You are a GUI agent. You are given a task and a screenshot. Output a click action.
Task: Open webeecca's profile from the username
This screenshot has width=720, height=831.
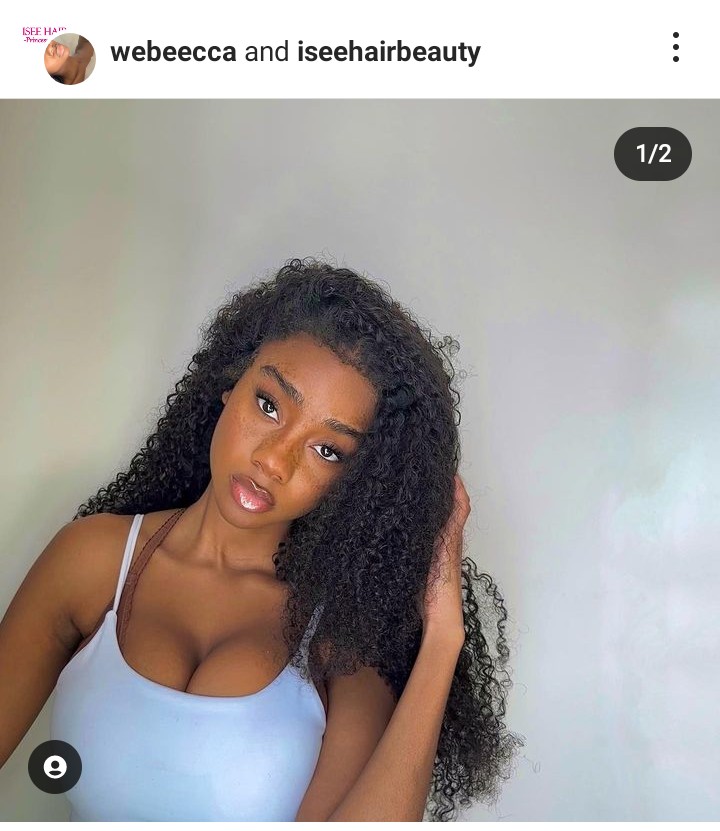click(173, 52)
